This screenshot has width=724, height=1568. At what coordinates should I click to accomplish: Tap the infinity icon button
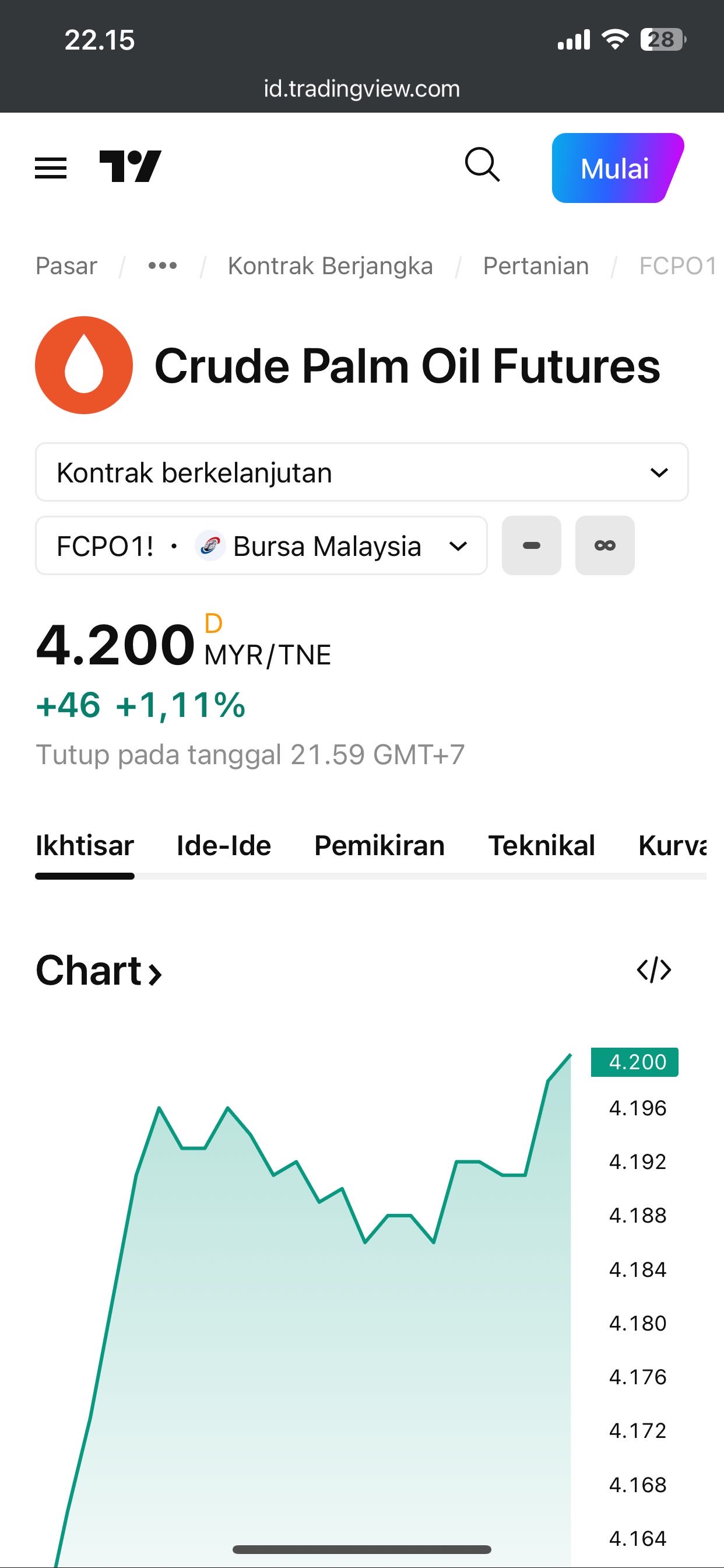[x=604, y=545]
